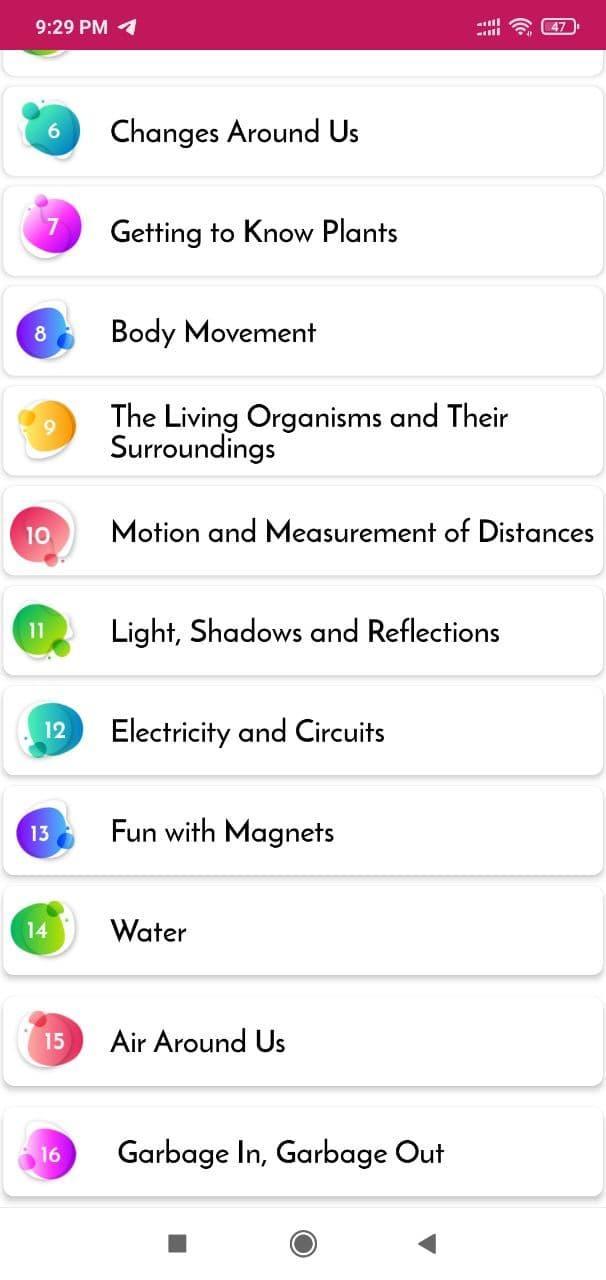Tap the system back button
This screenshot has width=606, height=1280.
[427, 1243]
